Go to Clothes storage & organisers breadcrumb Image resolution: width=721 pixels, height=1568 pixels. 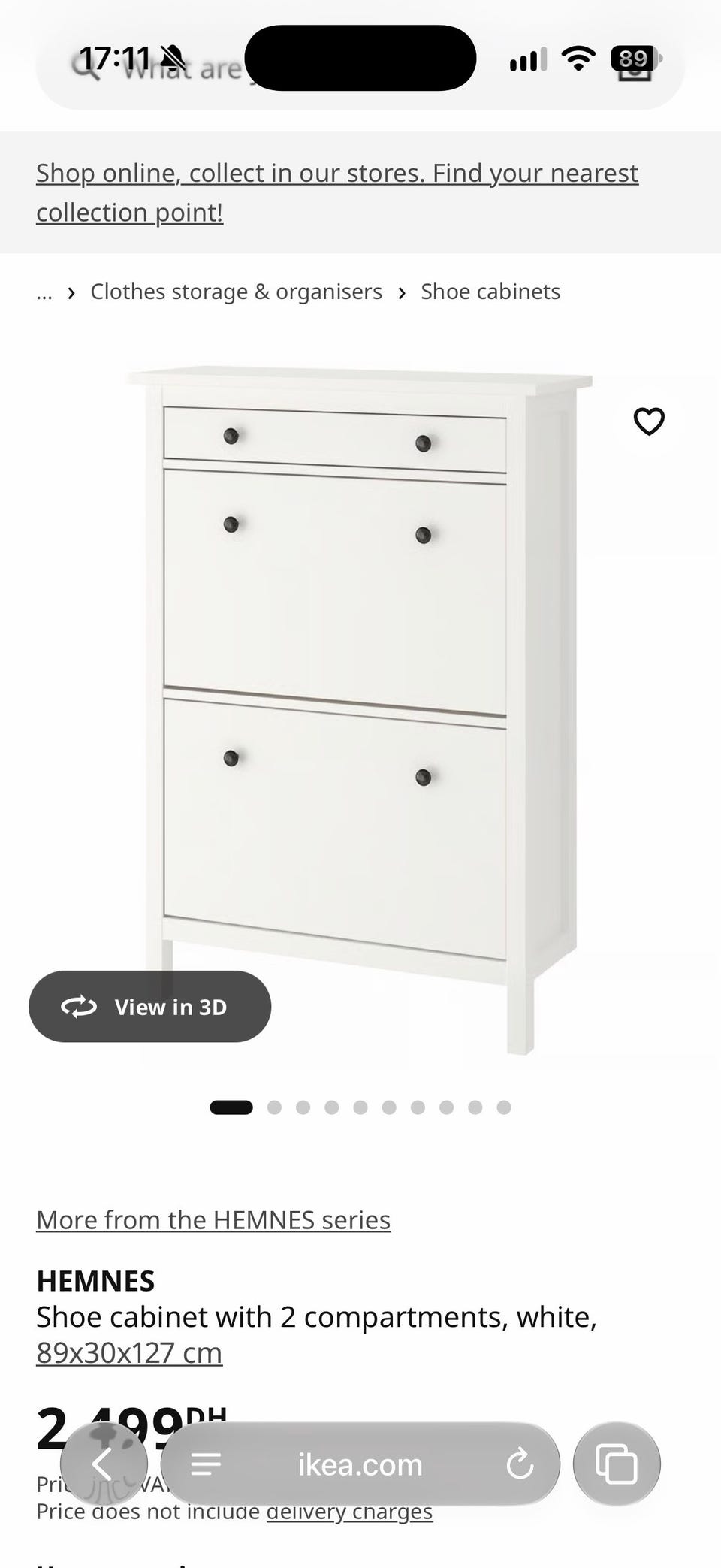(x=236, y=292)
